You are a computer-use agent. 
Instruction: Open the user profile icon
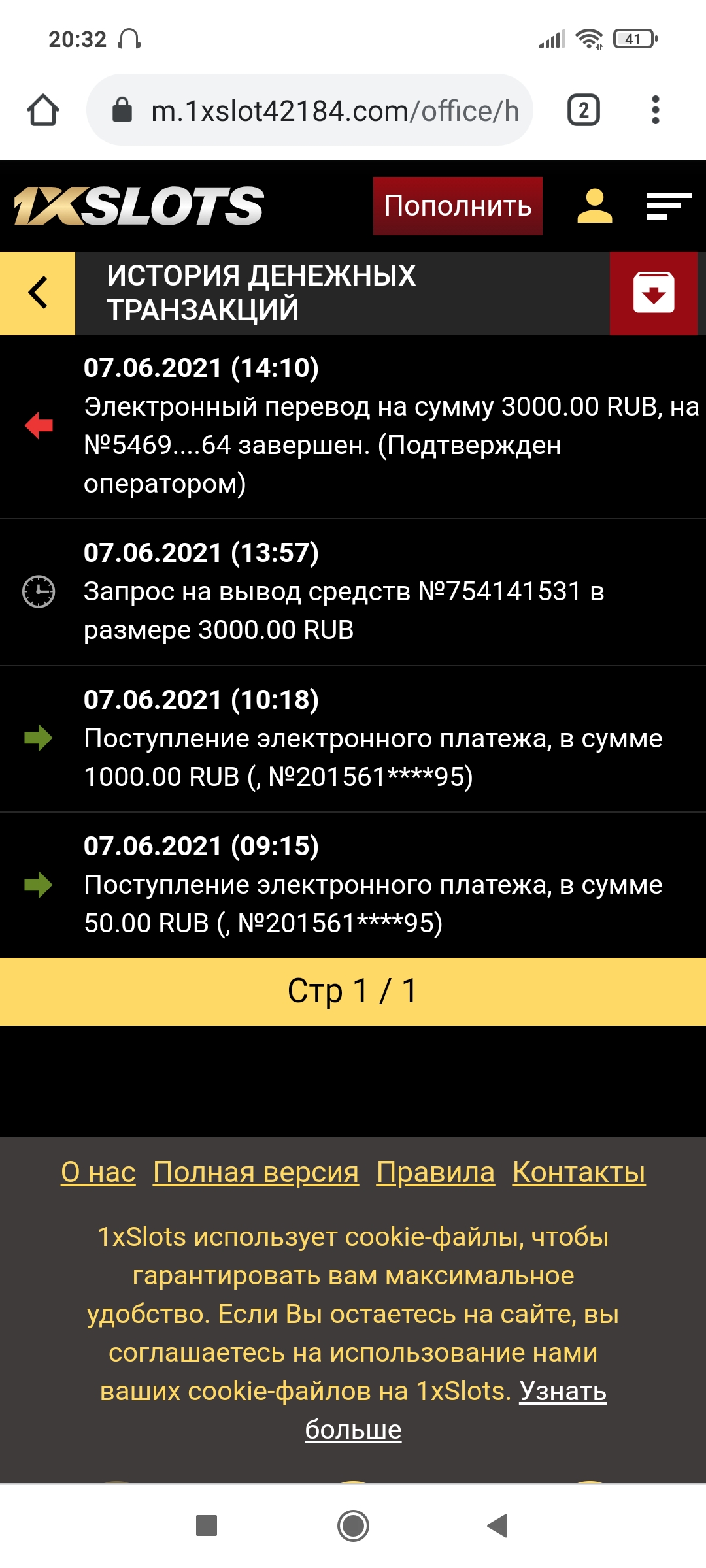point(594,206)
